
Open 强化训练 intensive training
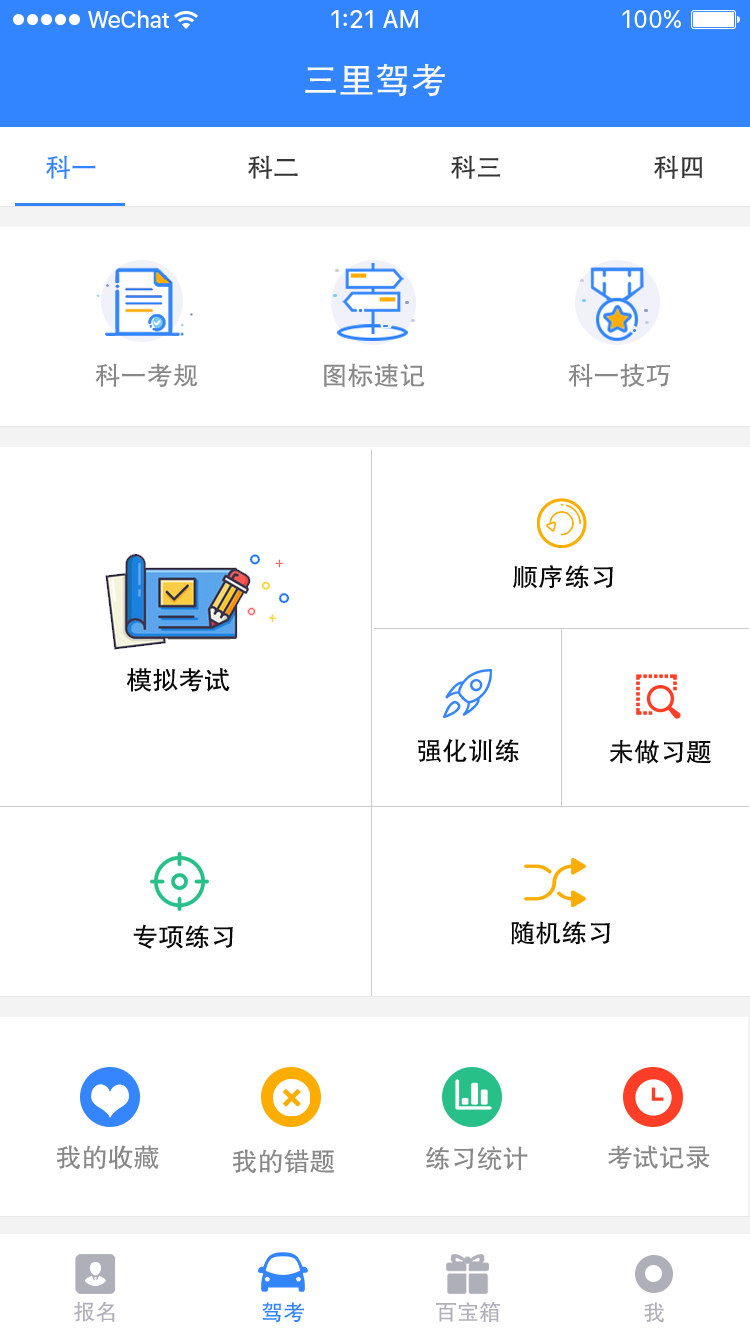468,716
